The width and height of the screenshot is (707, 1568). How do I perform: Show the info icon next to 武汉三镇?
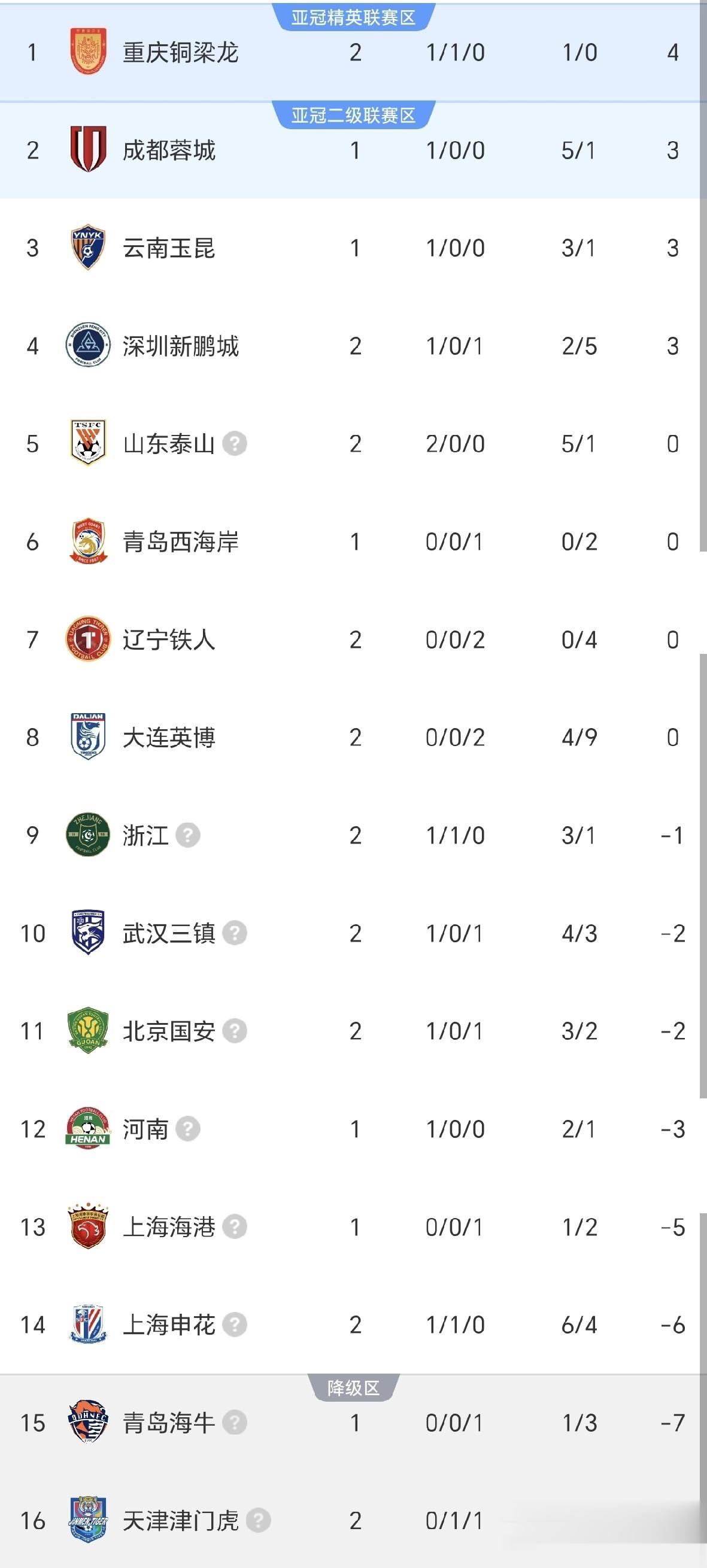(x=235, y=933)
